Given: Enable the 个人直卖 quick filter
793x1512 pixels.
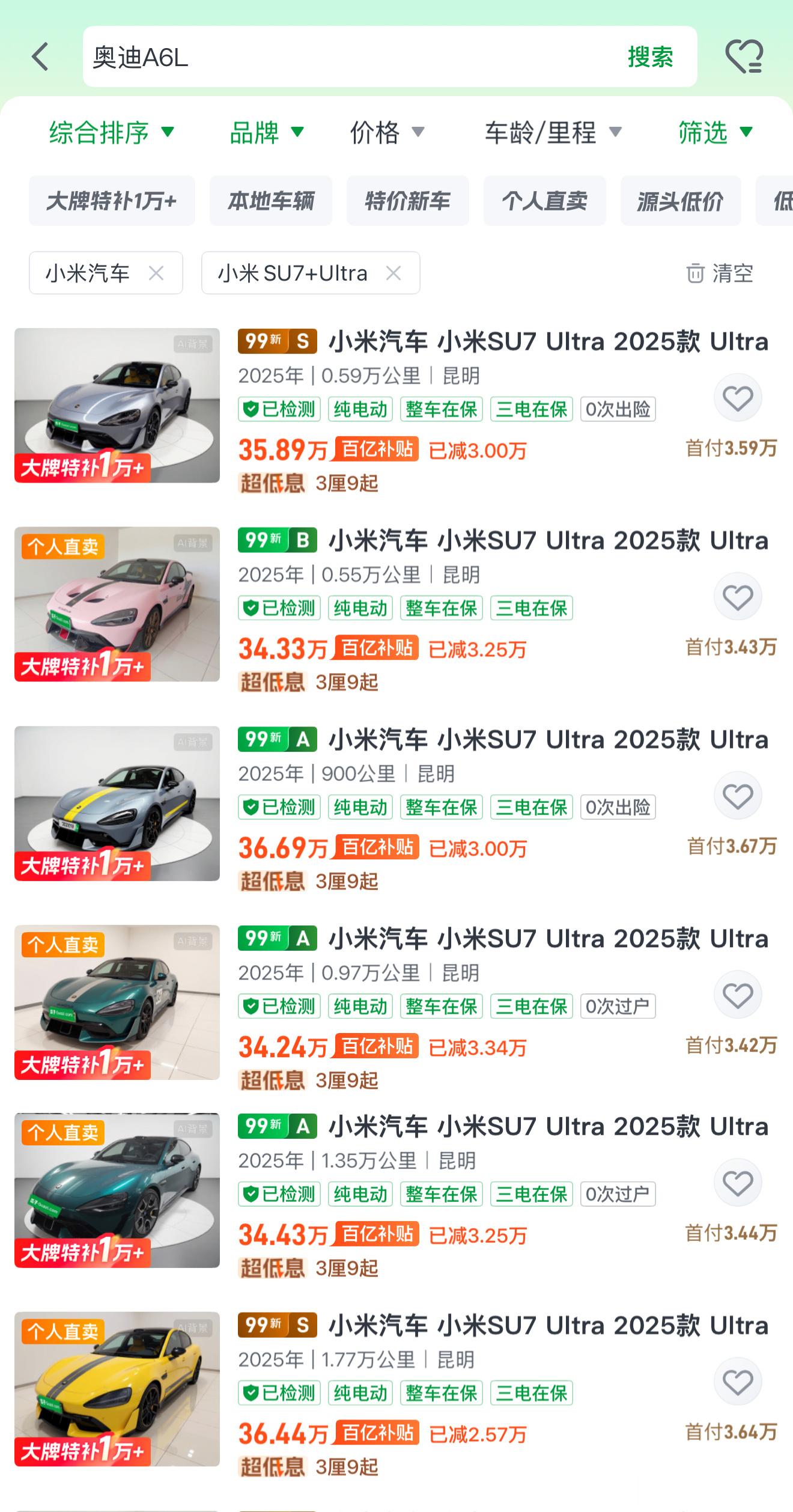Looking at the screenshot, I should click(544, 201).
